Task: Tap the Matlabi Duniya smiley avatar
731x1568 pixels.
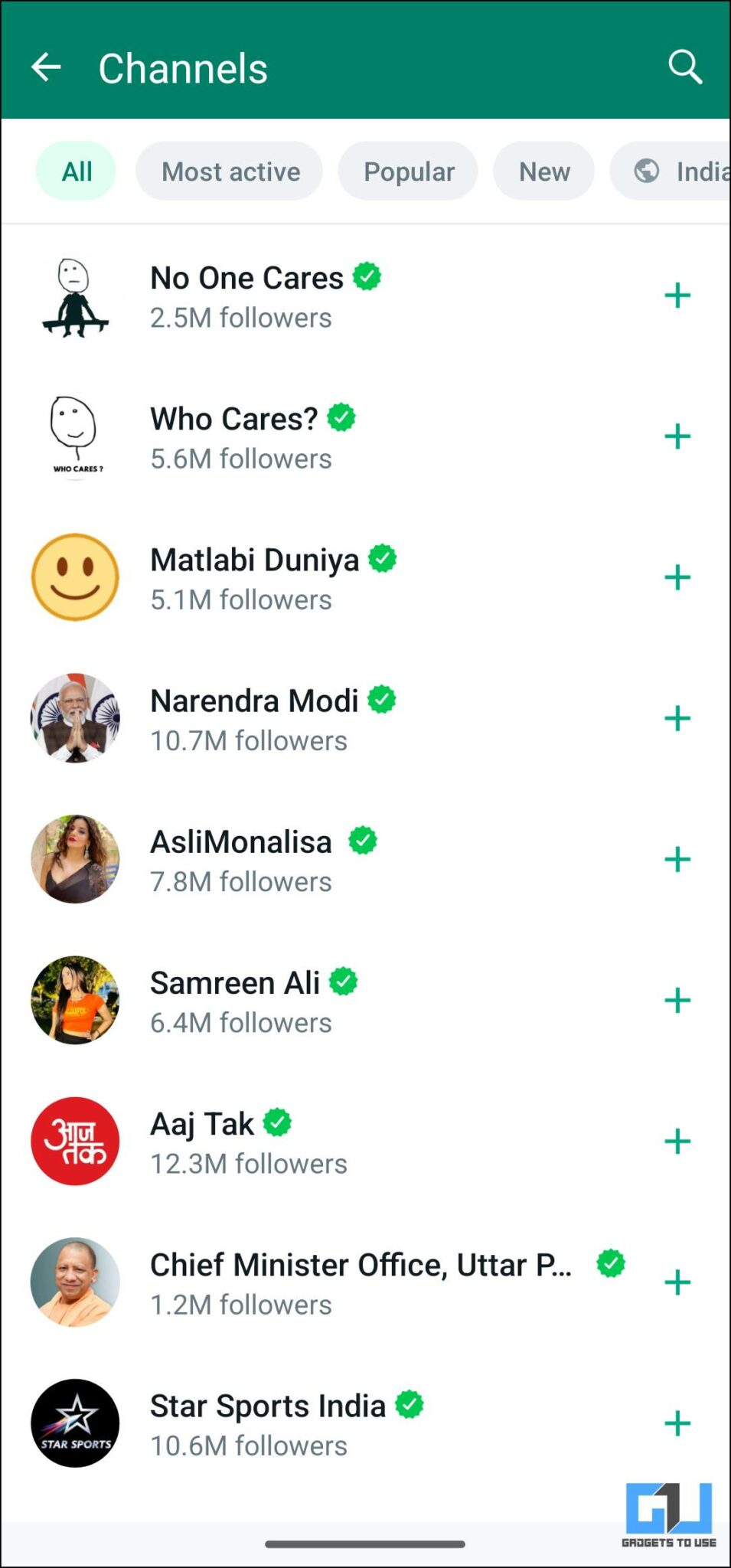Action: (x=74, y=577)
